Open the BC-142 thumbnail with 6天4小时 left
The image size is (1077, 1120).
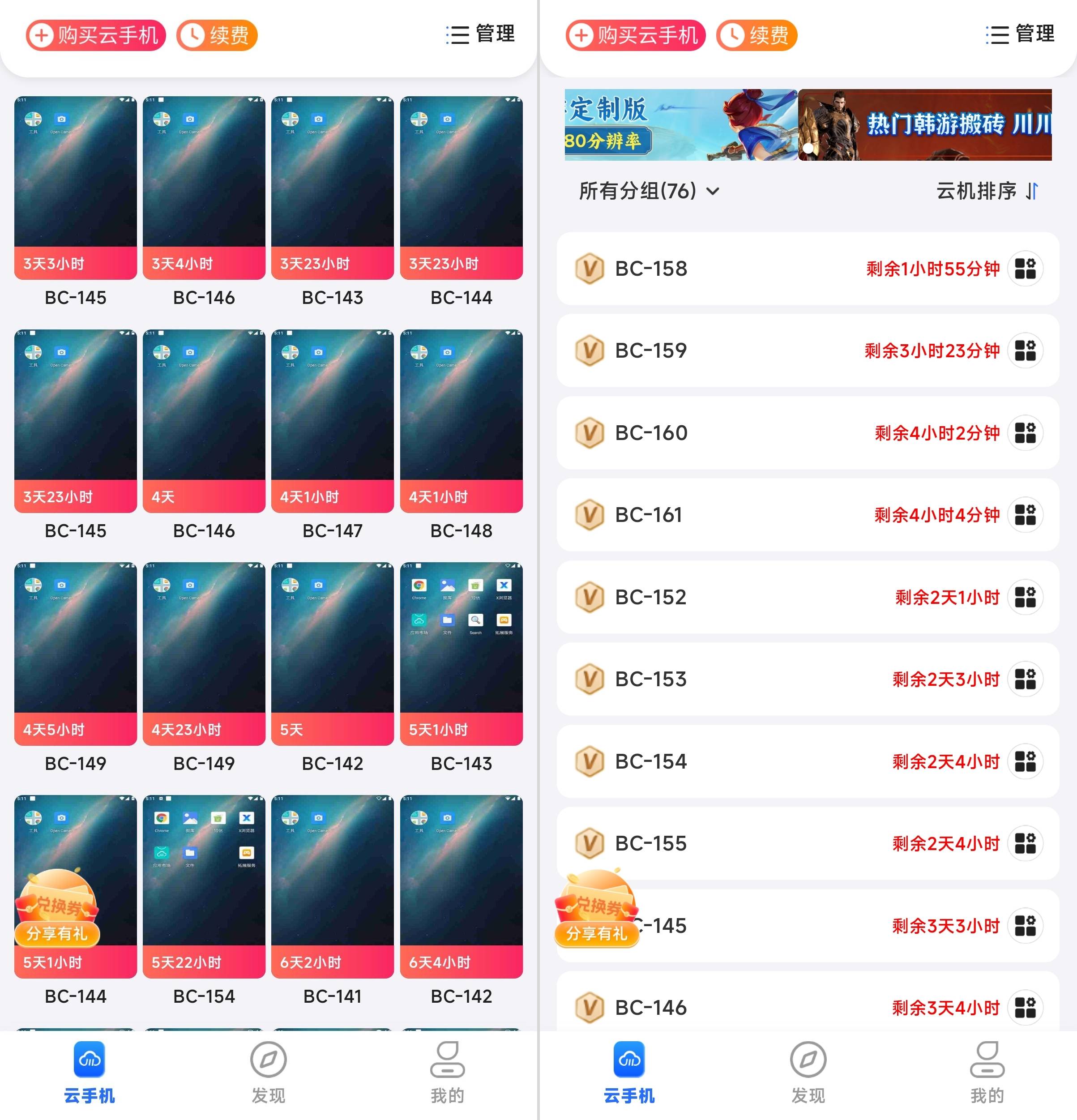pos(461,886)
